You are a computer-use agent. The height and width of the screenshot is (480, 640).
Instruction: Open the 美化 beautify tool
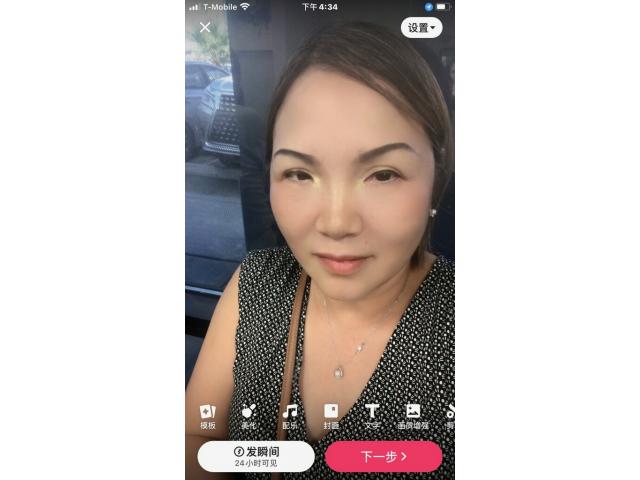click(248, 416)
